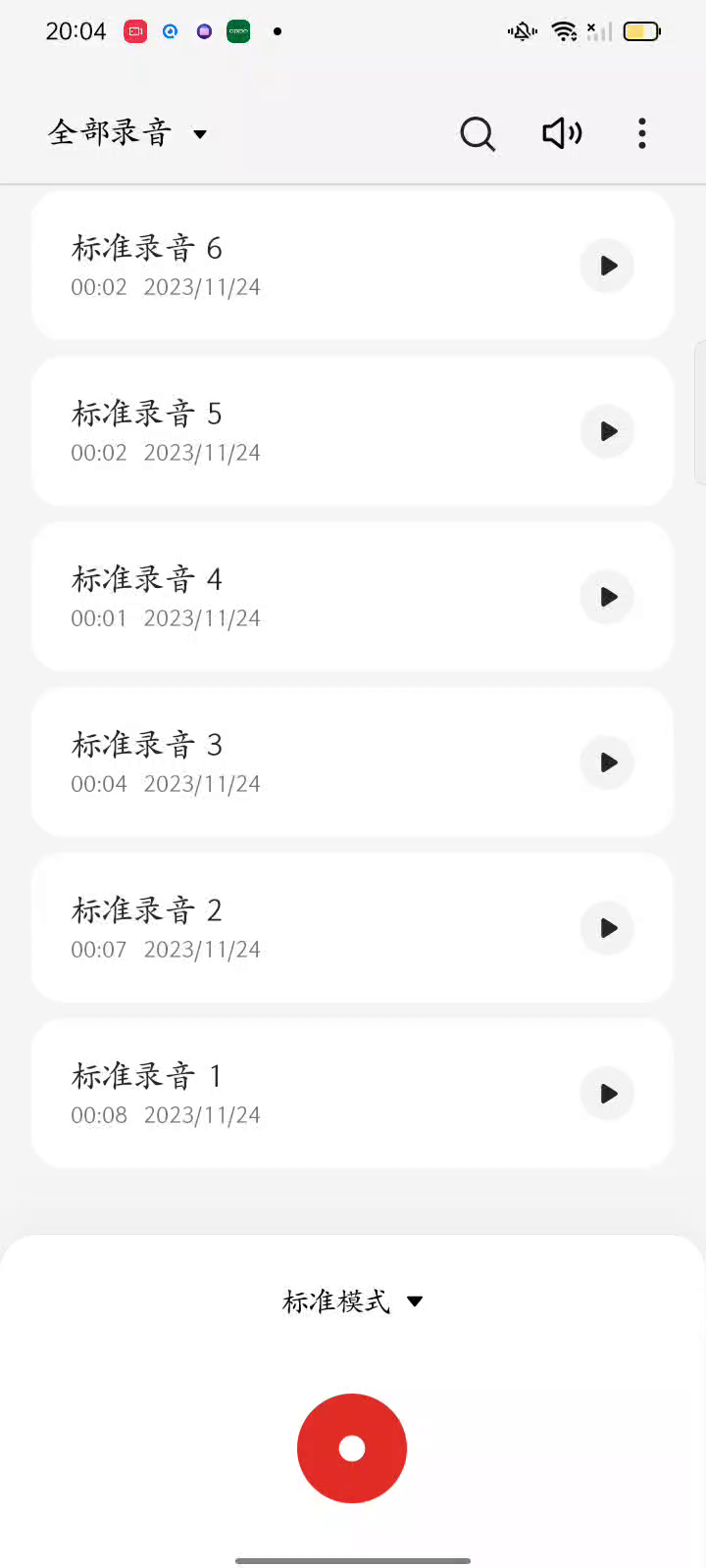The width and height of the screenshot is (706, 1568).
Task: Play 标准录音 1
Action: tap(608, 1094)
